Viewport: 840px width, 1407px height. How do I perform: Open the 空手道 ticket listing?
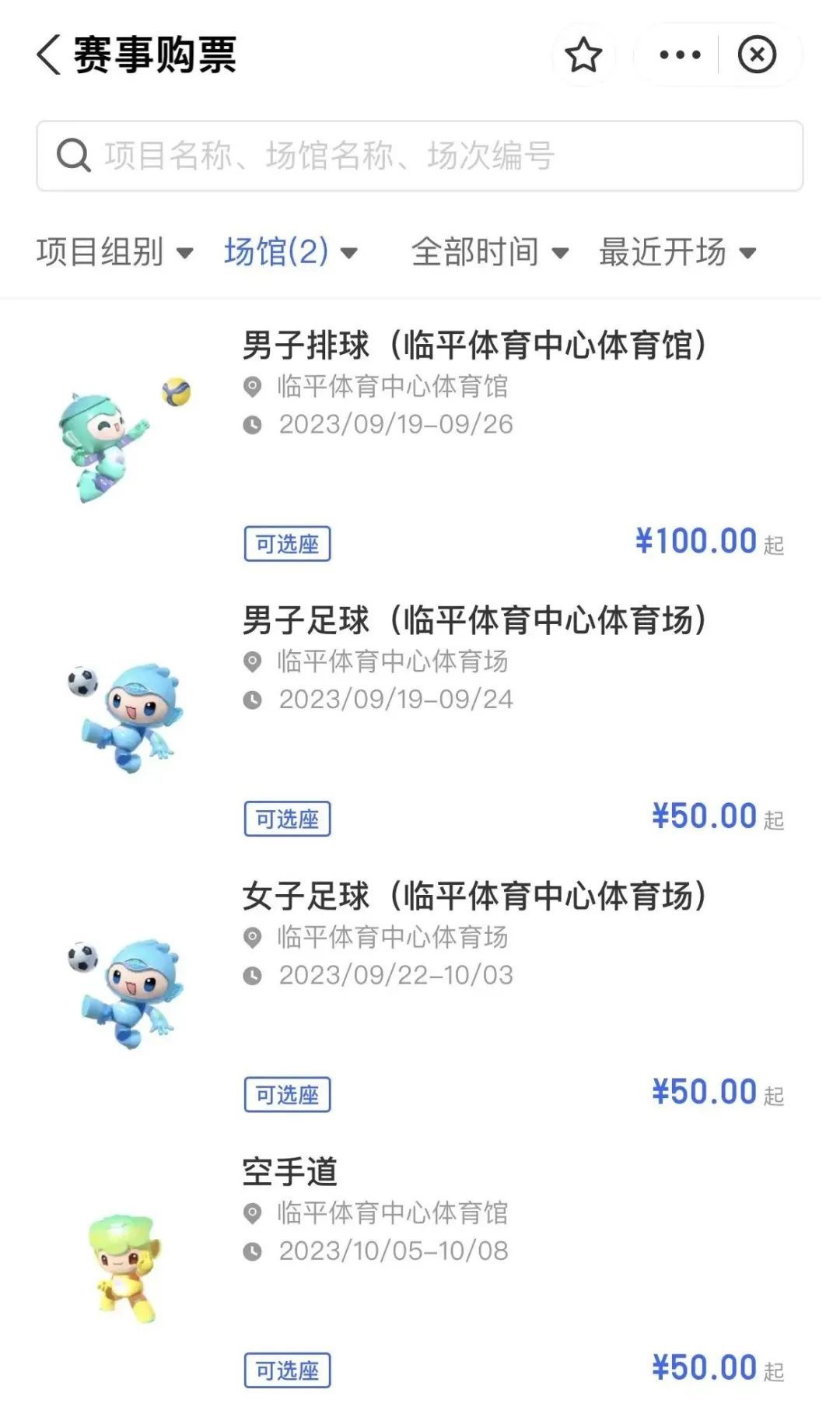289,1172
